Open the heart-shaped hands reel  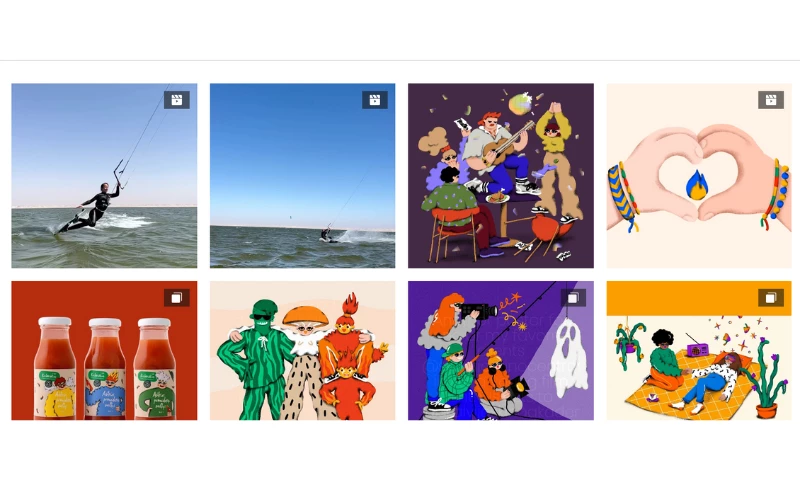(699, 176)
